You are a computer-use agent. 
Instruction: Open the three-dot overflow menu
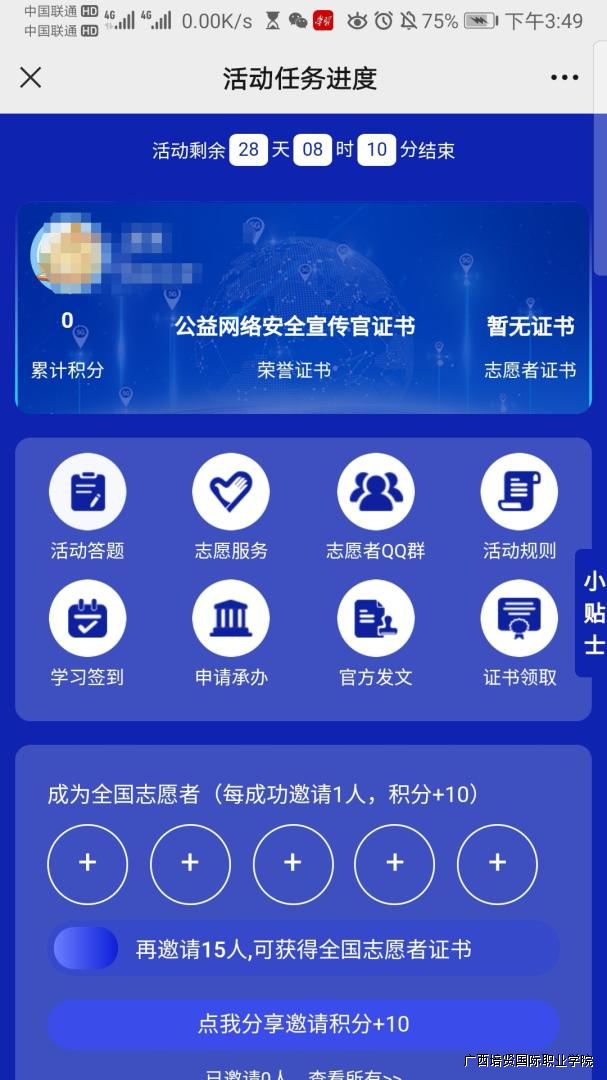pyautogui.click(x=564, y=78)
